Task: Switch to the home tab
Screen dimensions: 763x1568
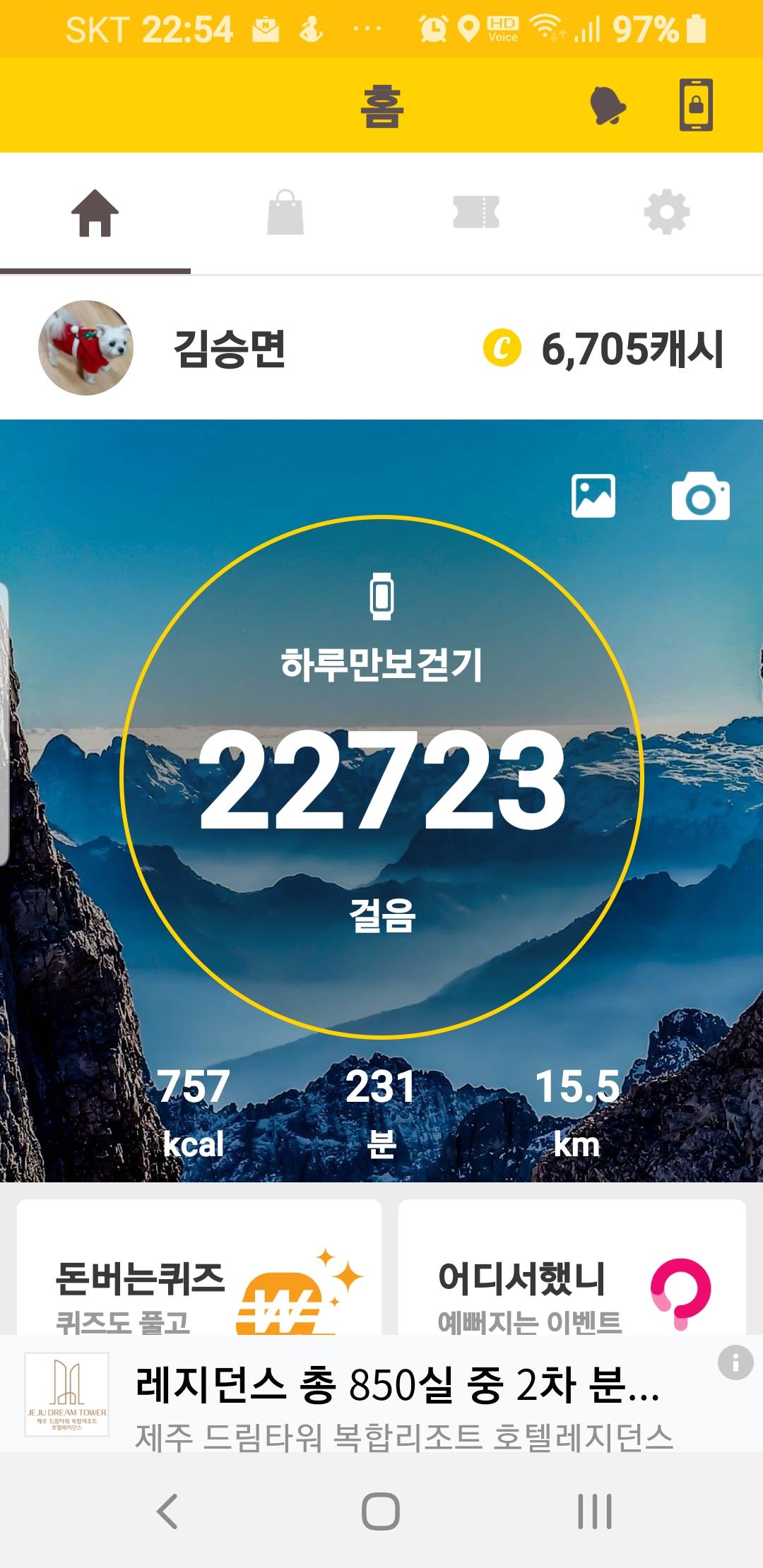Action: 95,213
